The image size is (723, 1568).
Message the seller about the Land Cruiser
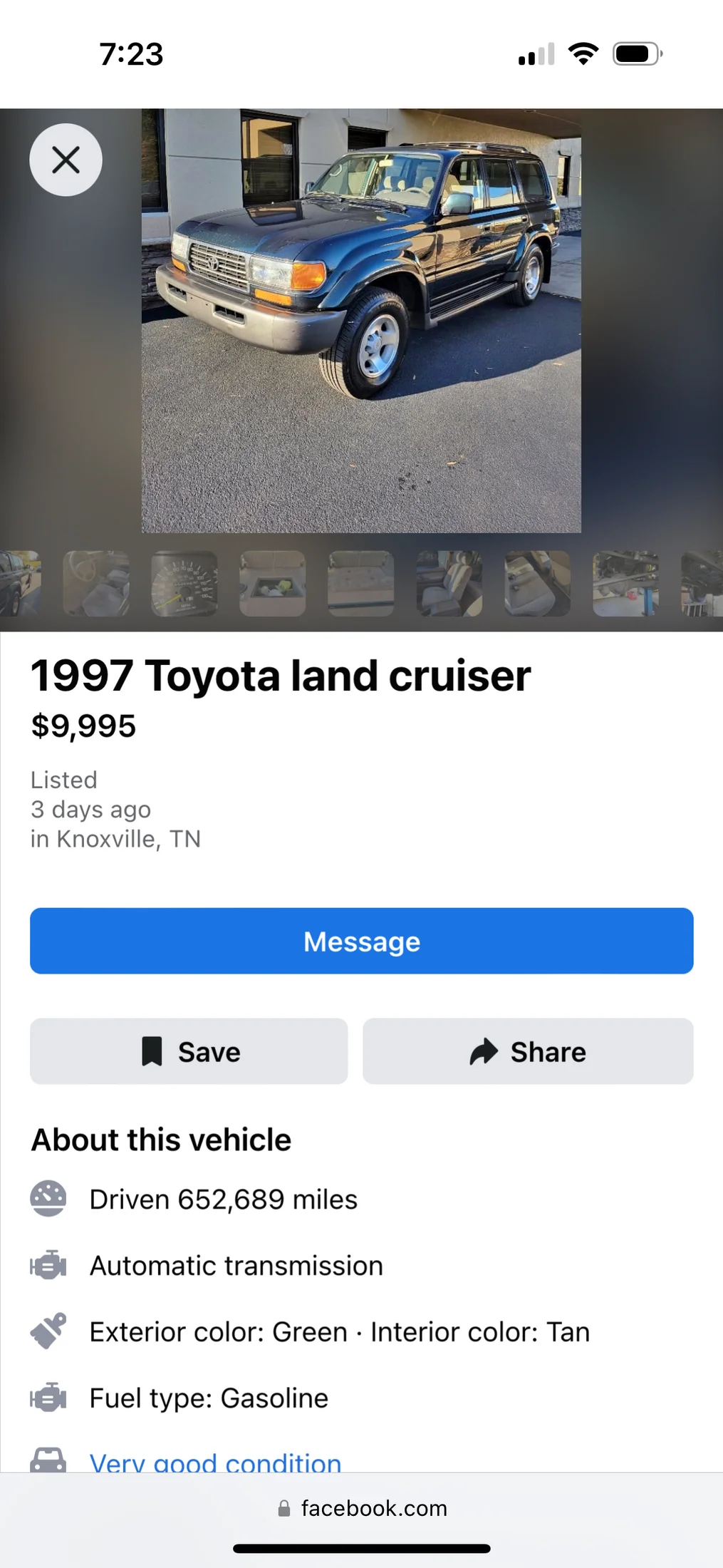pos(361,941)
